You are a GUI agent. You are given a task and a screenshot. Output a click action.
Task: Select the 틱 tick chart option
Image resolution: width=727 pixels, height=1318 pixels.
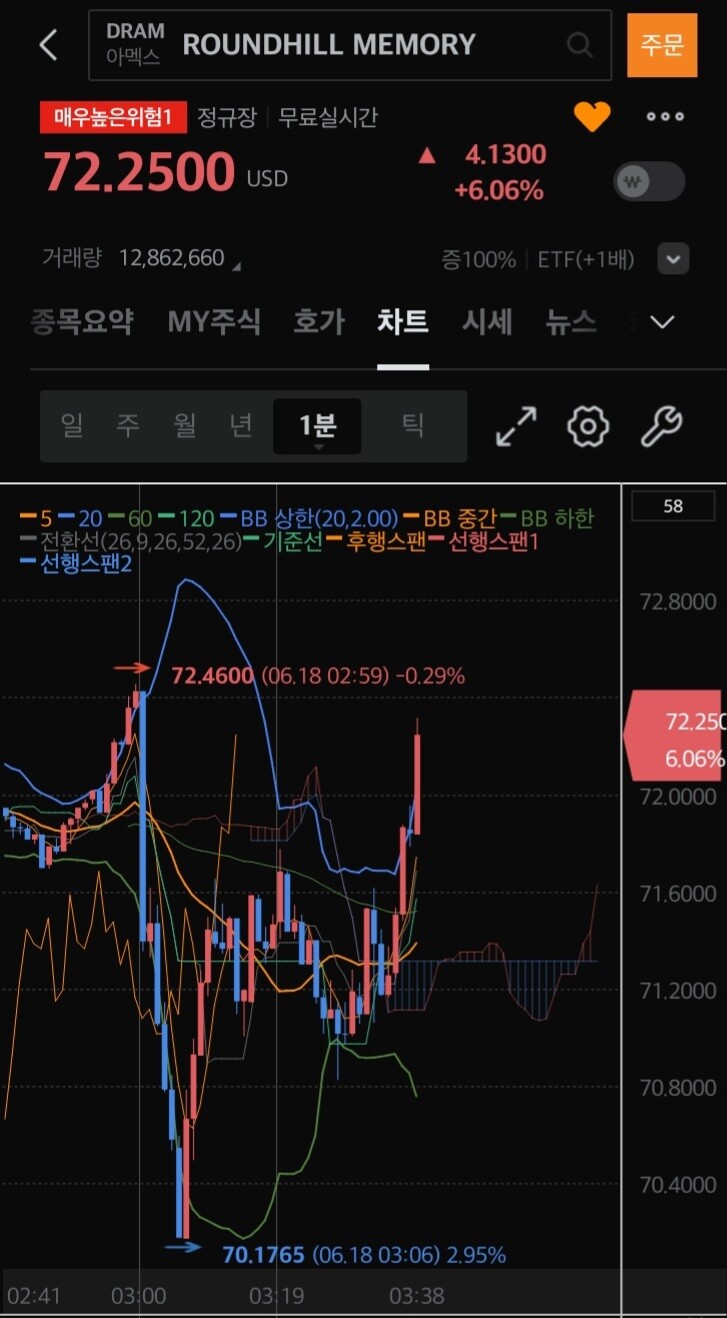413,426
